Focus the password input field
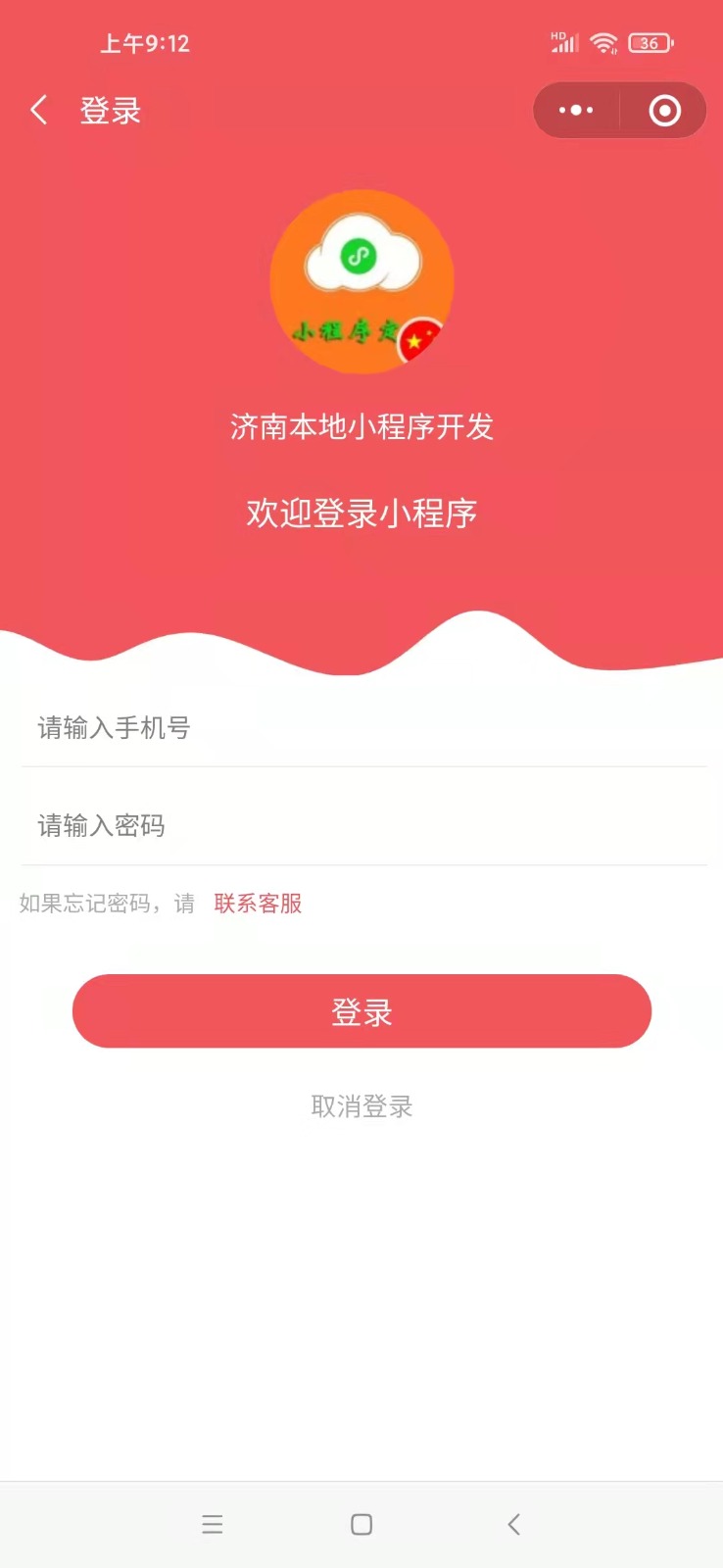723x1568 pixels. coord(362,825)
